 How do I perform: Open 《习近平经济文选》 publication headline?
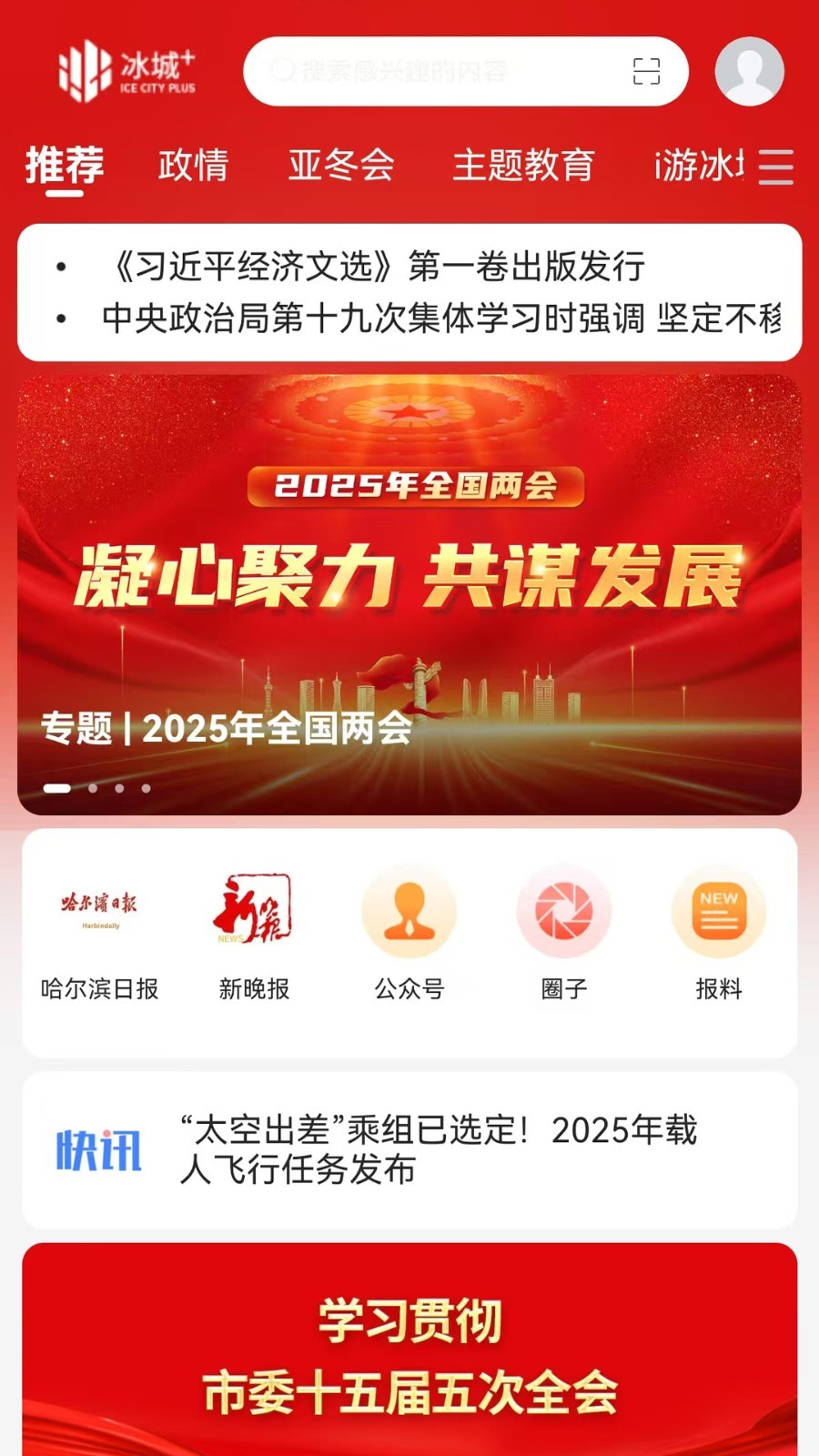(x=382, y=265)
